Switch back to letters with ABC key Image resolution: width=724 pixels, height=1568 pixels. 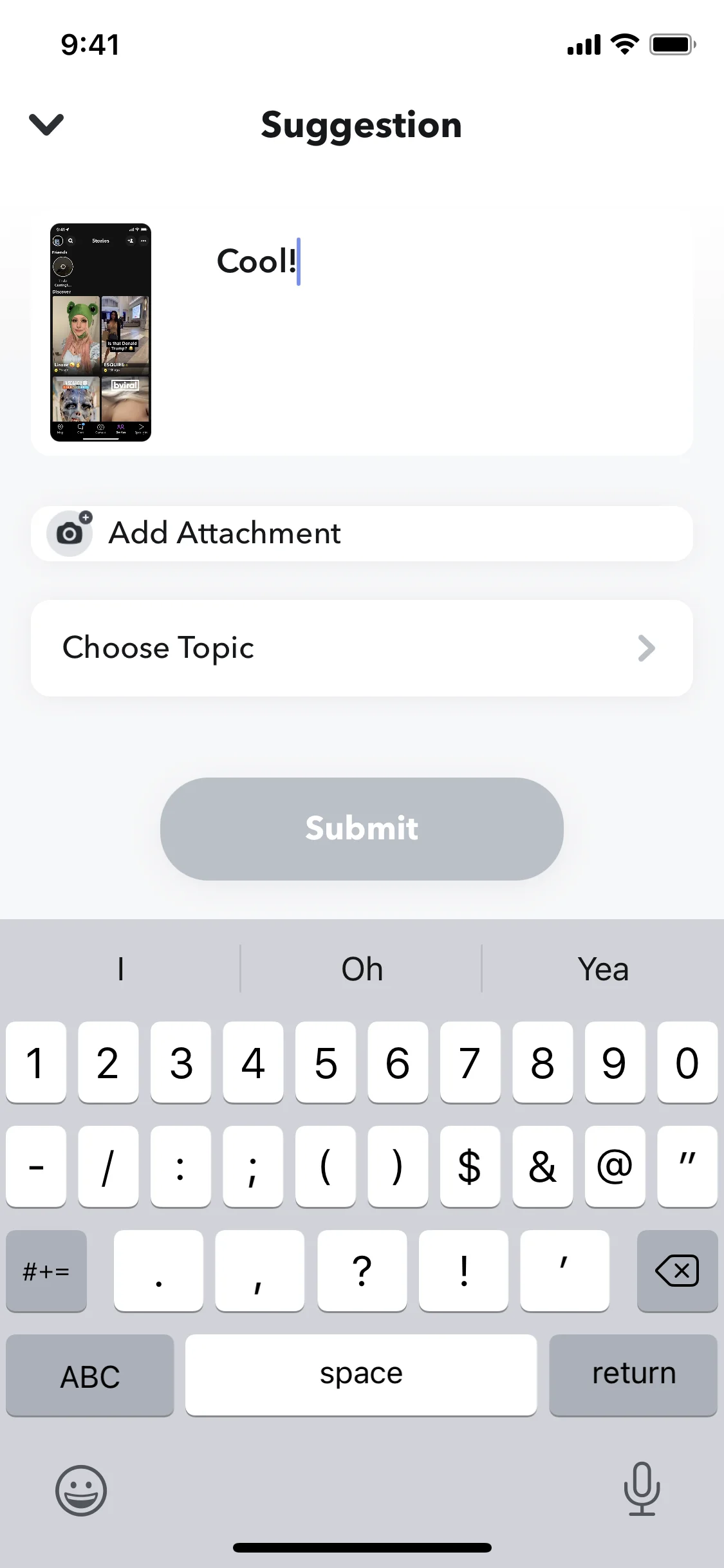pyautogui.click(x=89, y=1375)
